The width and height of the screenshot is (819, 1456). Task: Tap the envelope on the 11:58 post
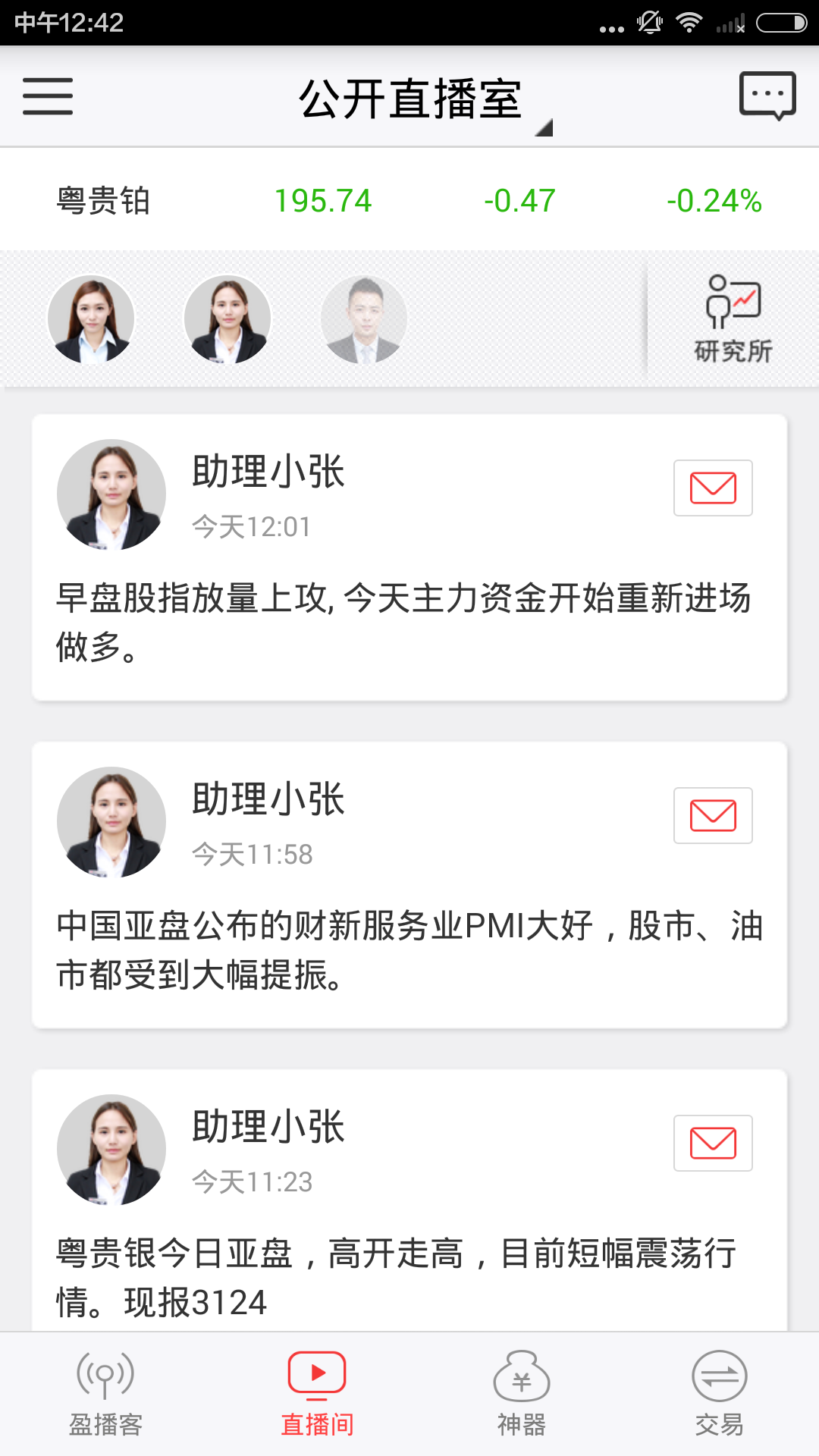pyautogui.click(x=713, y=815)
